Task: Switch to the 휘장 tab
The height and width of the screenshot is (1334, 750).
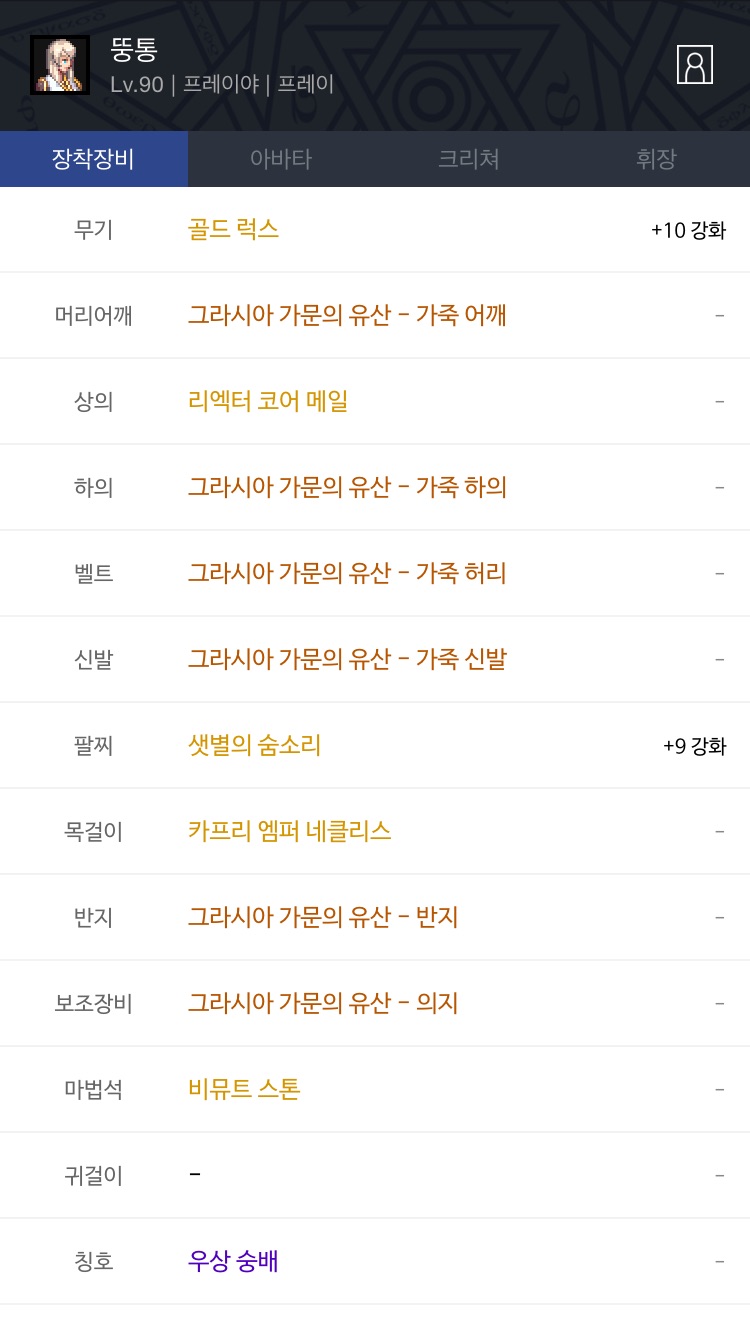Action: click(656, 159)
